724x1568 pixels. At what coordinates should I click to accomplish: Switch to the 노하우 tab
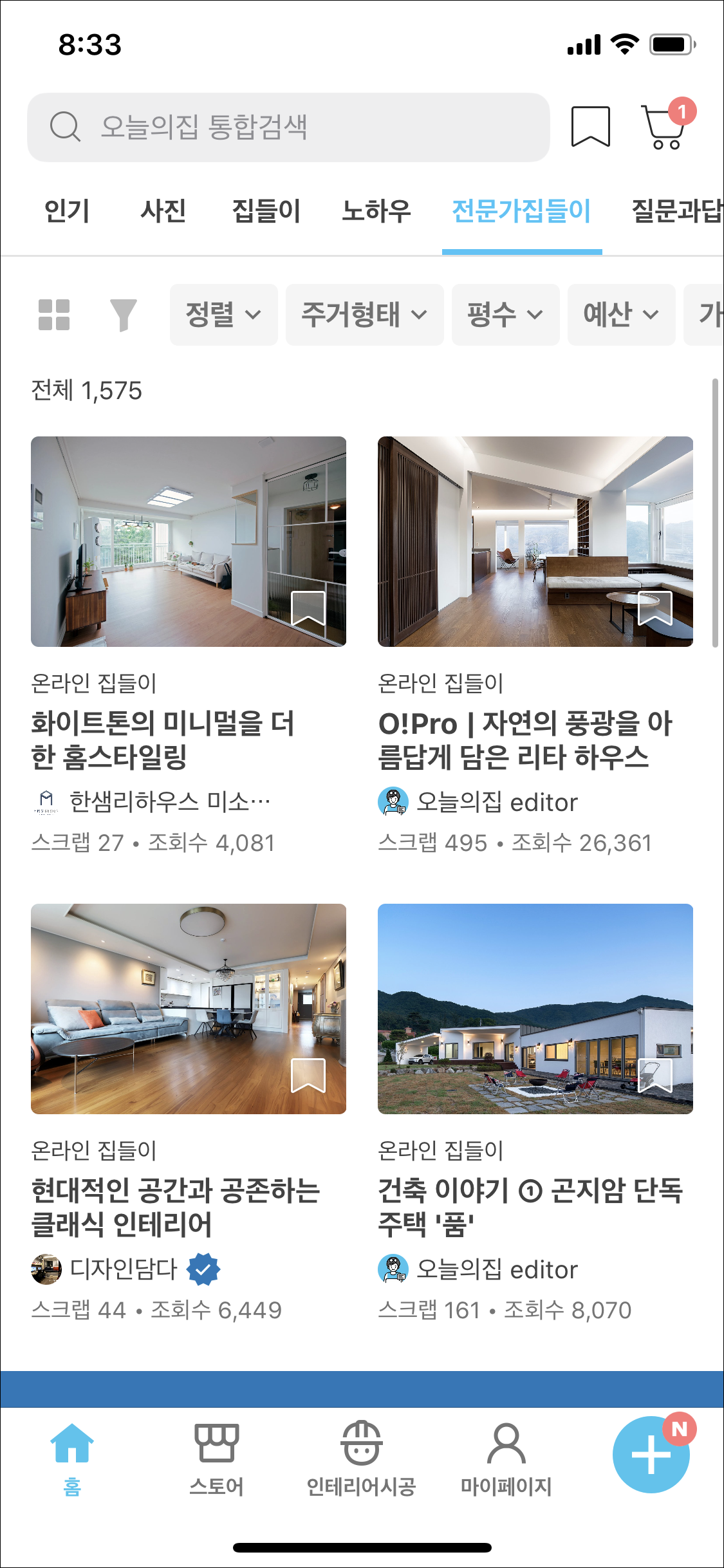(x=376, y=211)
